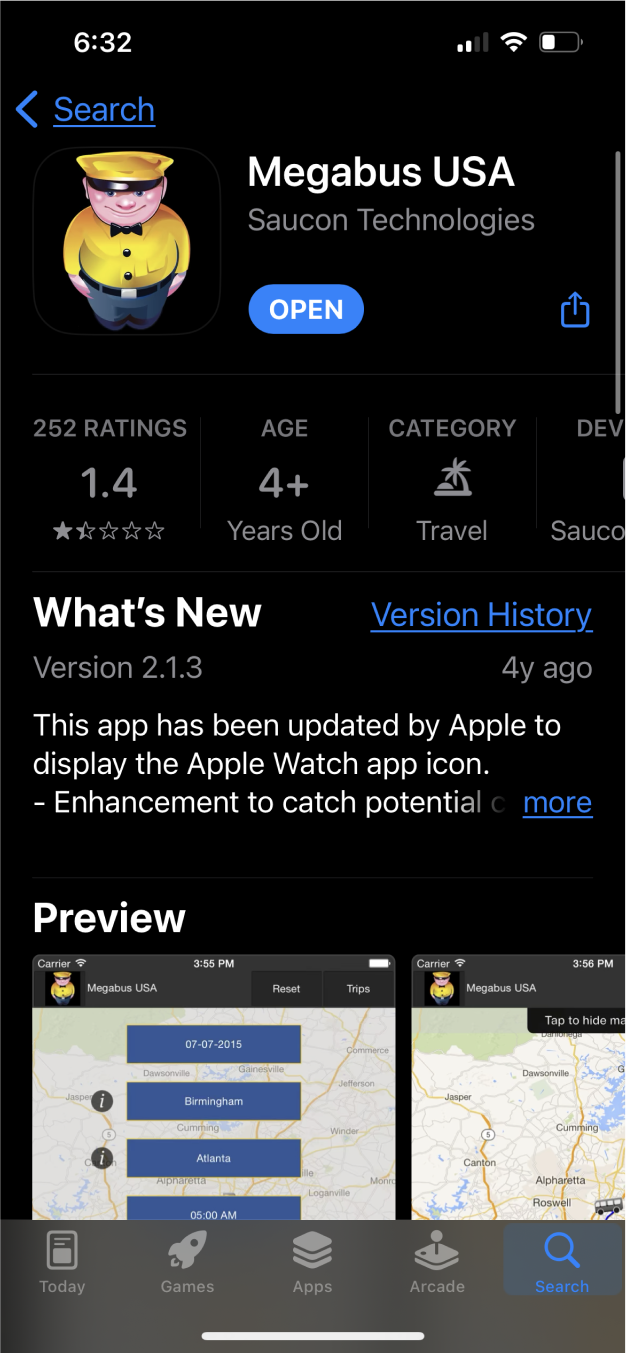Switch to the Games tab
The height and width of the screenshot is (1353, 626).
pyautogui.click(x=187, y=1262)
